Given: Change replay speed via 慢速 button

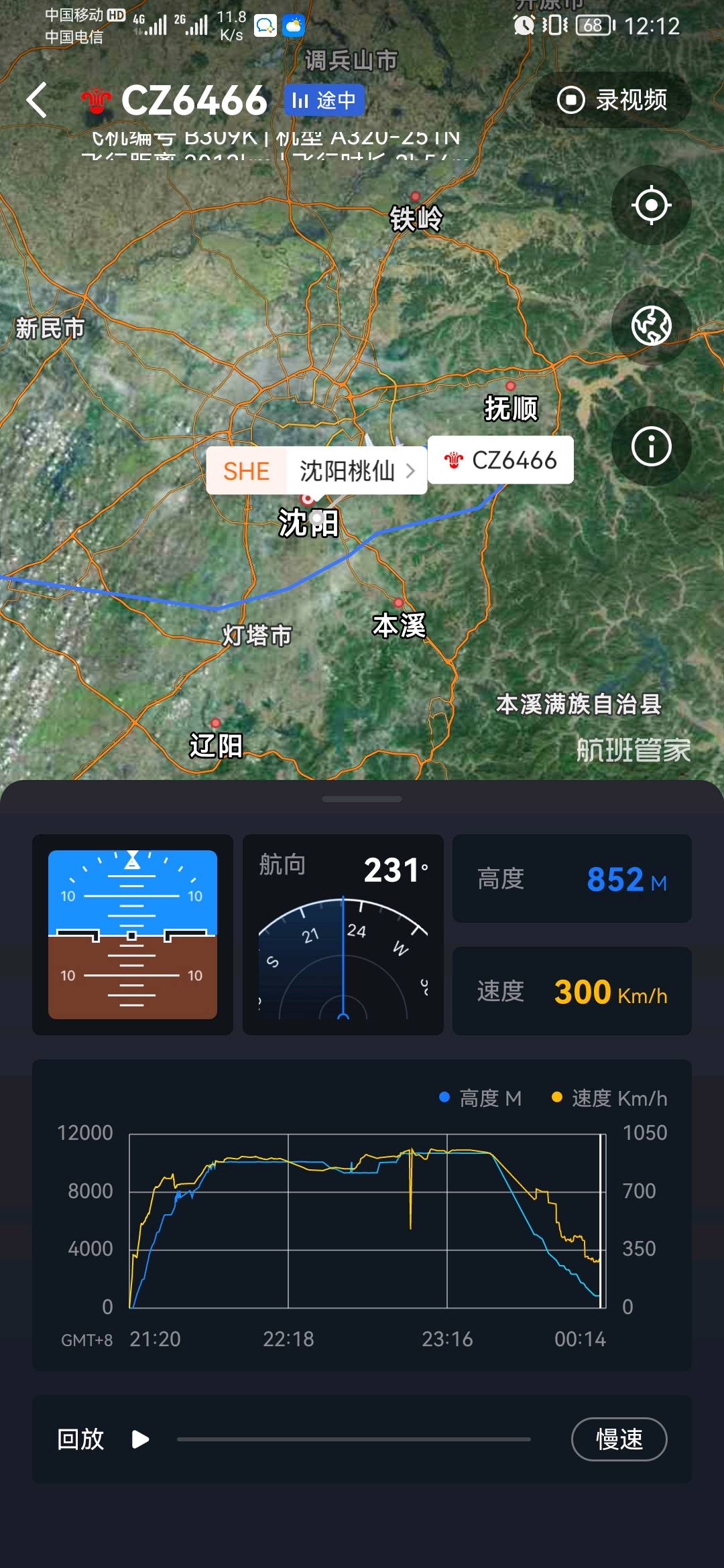Looking at the screenshot, I should pos(619,1439).
